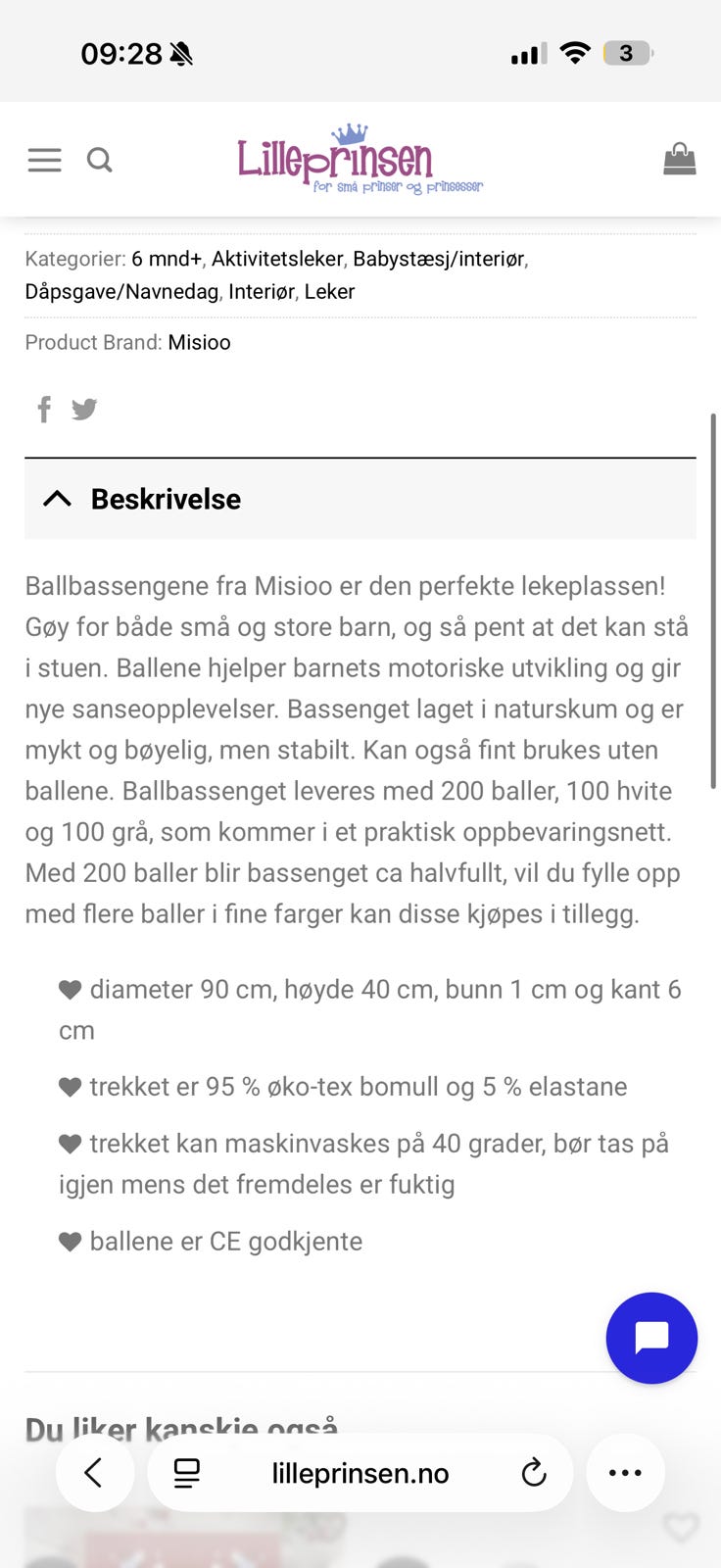Screen dimensions: 721x1568
Task: Open the hamburger navigation menu
Action: coord(44,160)
